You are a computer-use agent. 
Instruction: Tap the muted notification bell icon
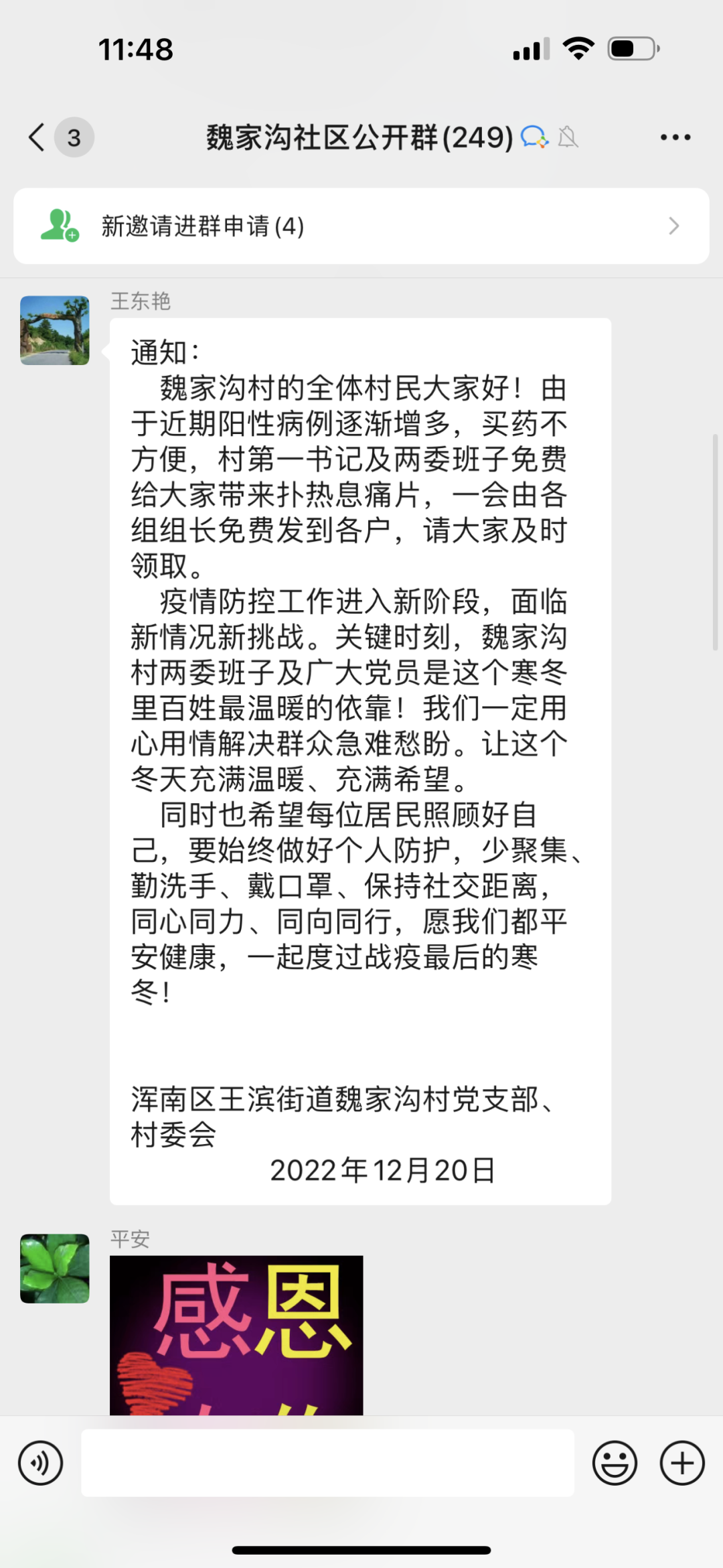point(569,137)
